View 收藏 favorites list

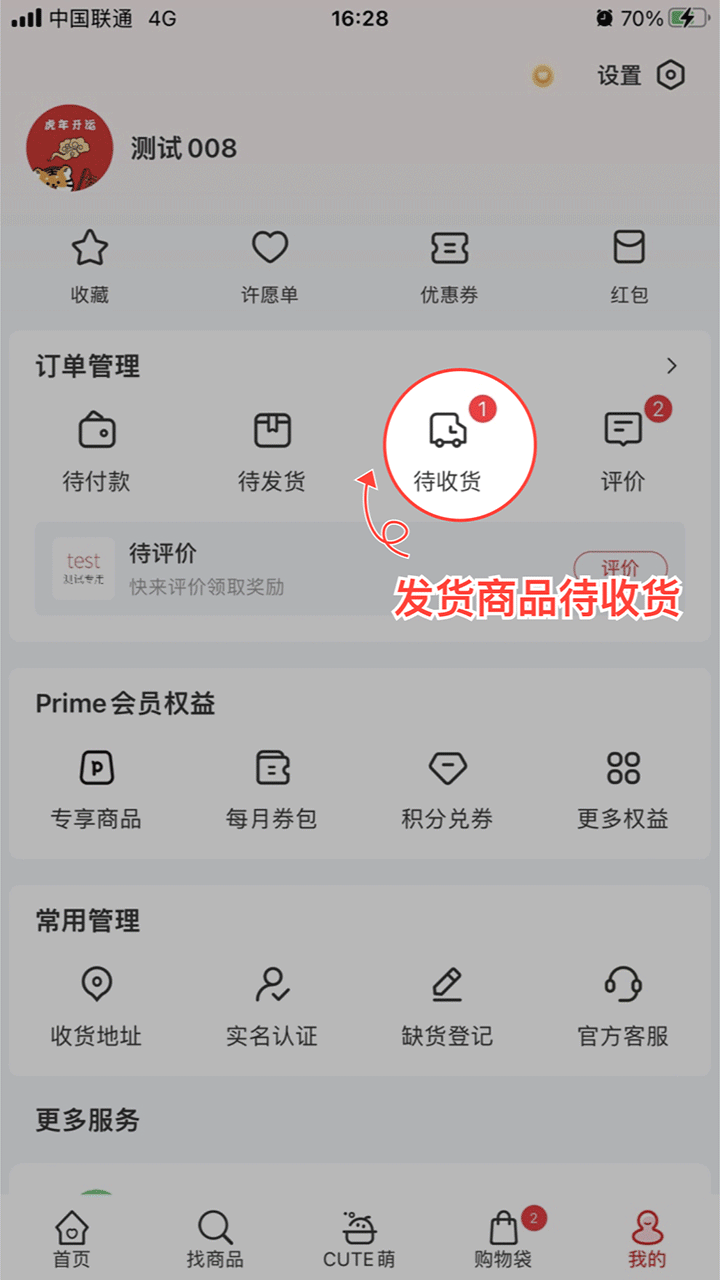coord(90,265)
